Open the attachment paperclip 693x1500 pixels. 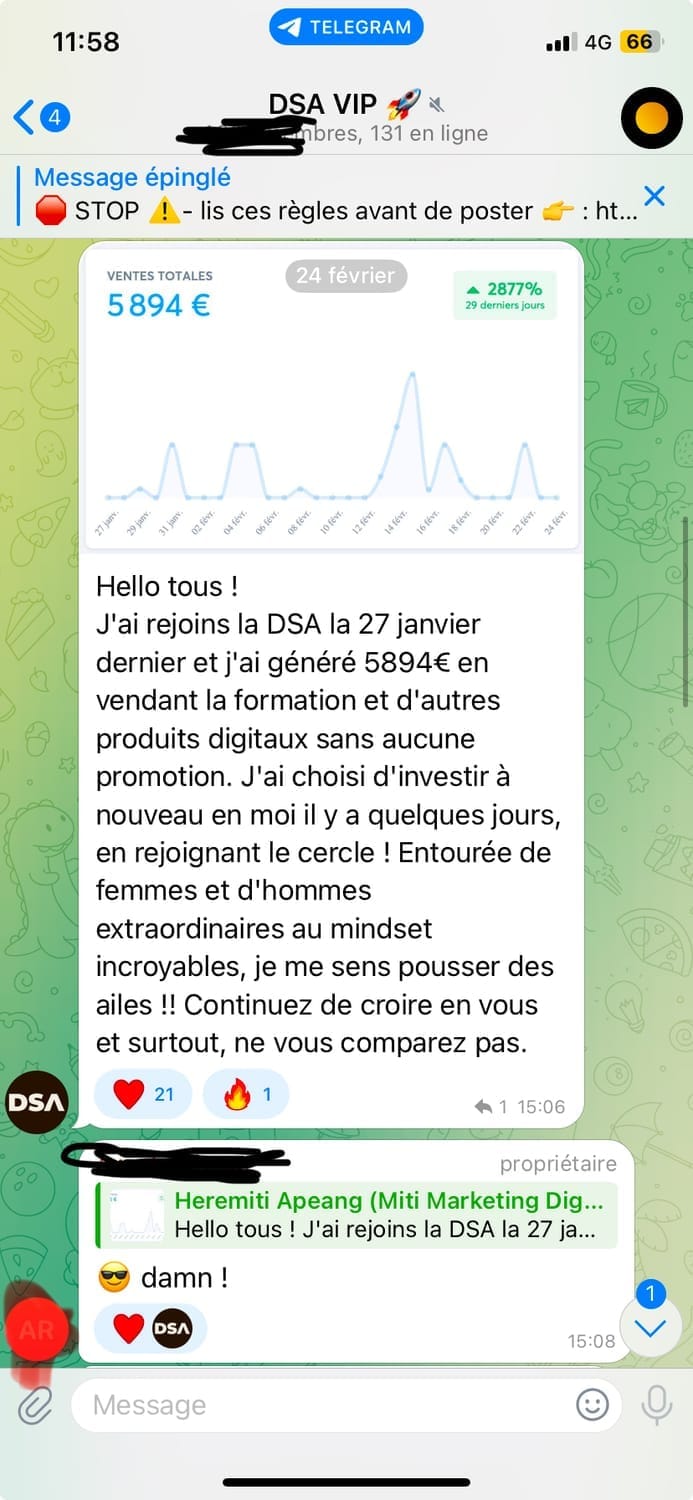tap(35, 1405)
